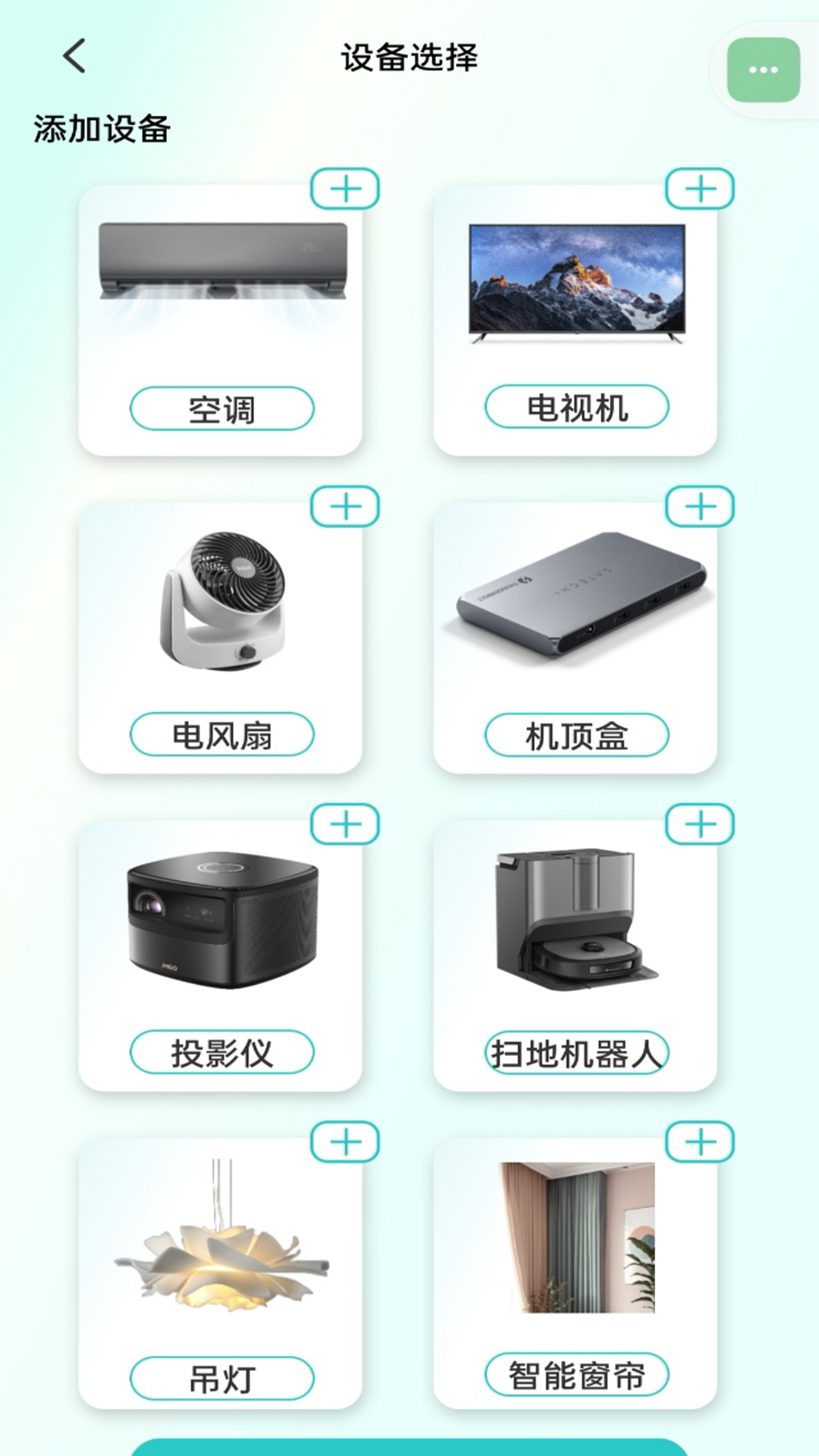
Task: Go back from the 设备选择 screen
Action: pos(74,56)
